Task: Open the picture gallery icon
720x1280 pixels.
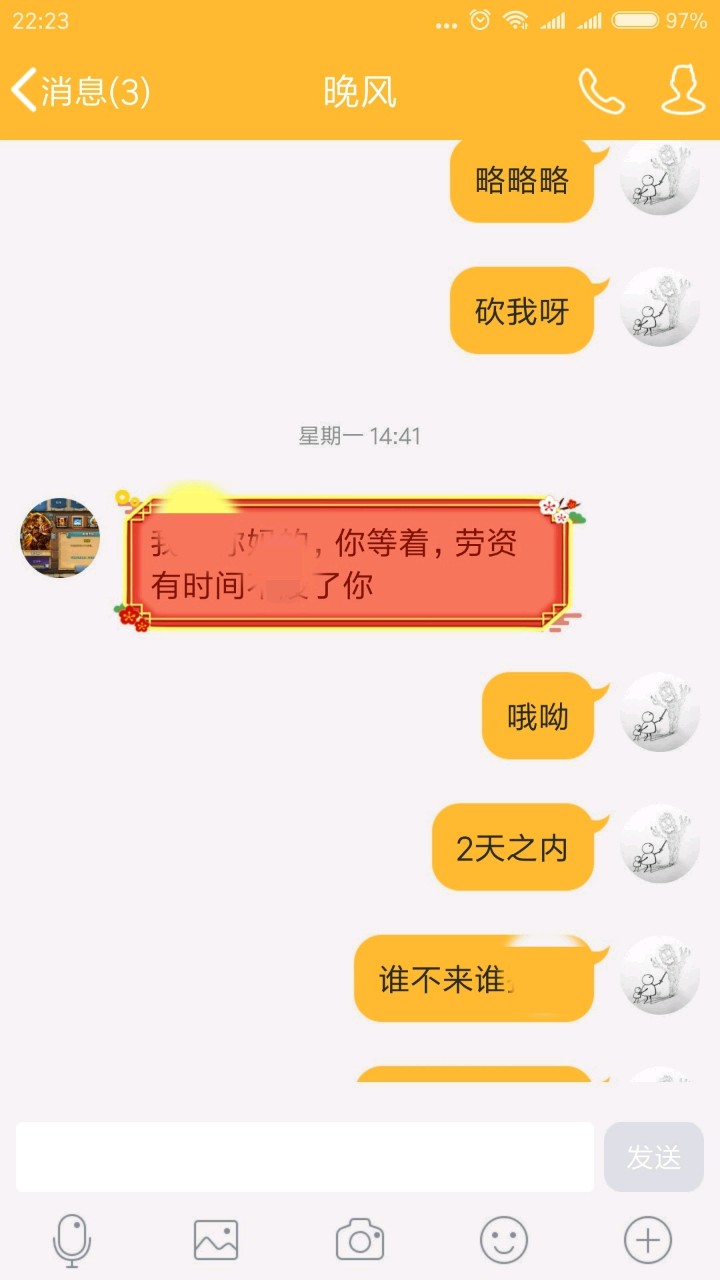Action: 216,1241
